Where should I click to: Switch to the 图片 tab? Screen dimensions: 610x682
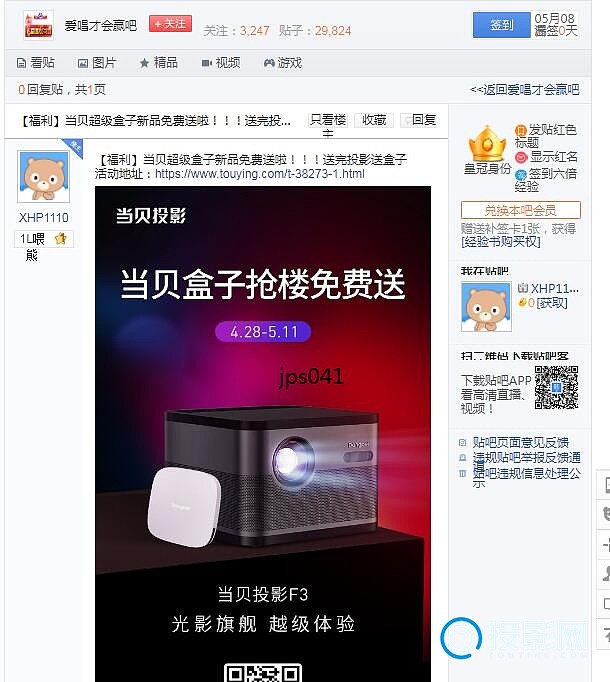click(x=97, y=62)
